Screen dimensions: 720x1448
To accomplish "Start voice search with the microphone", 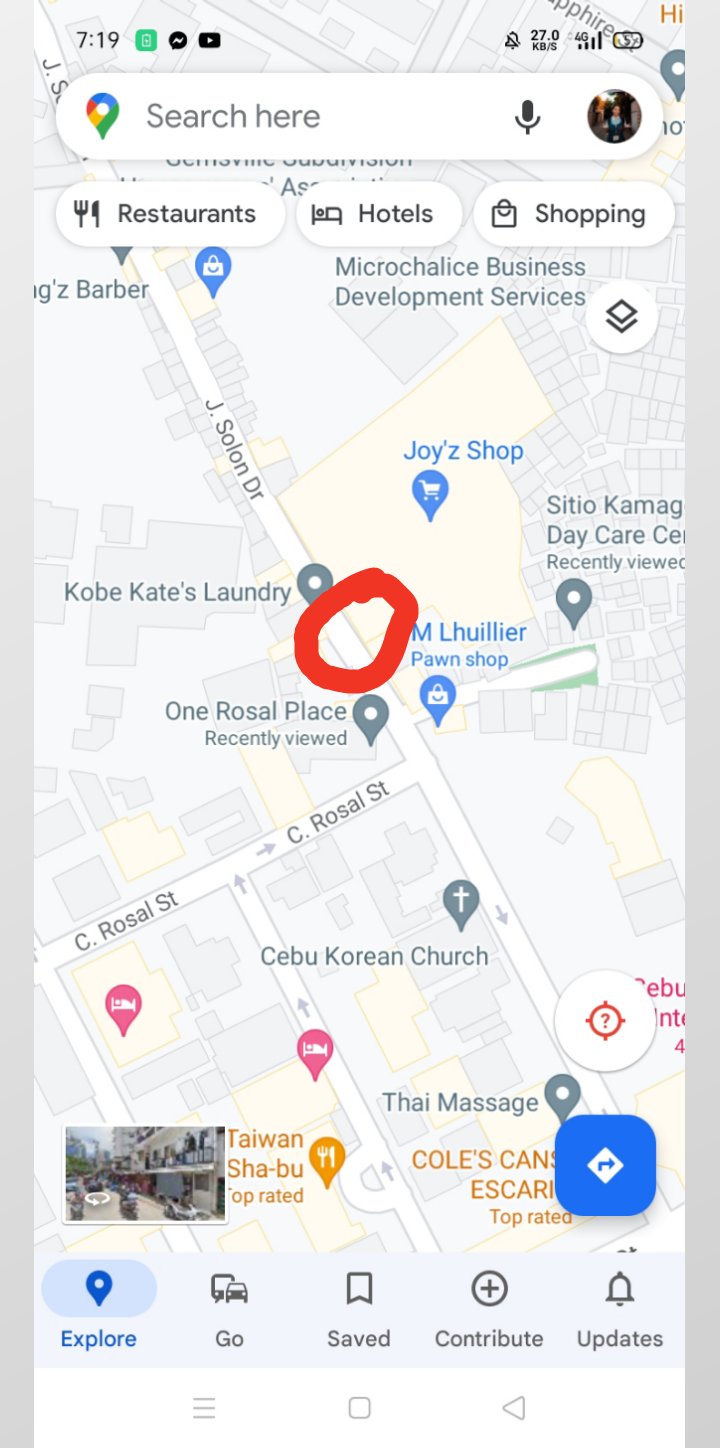I will (527, 117).
